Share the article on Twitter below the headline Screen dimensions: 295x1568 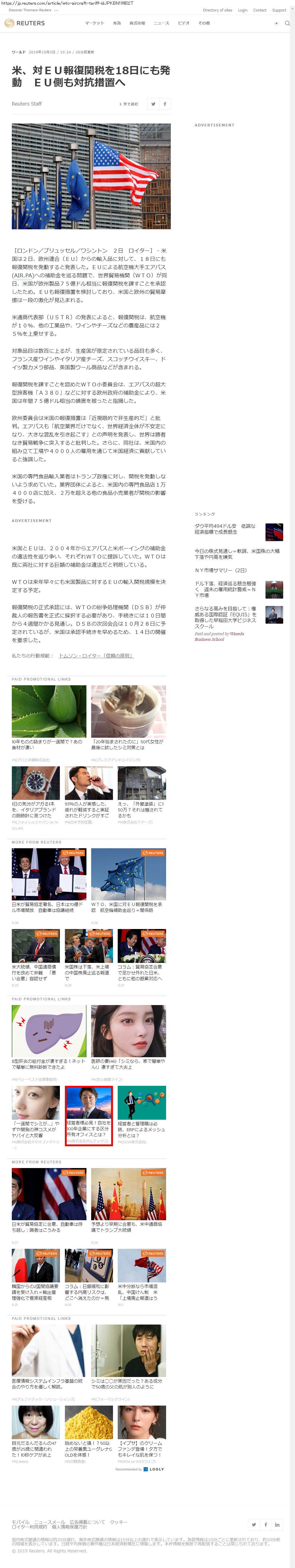[153, 104]
